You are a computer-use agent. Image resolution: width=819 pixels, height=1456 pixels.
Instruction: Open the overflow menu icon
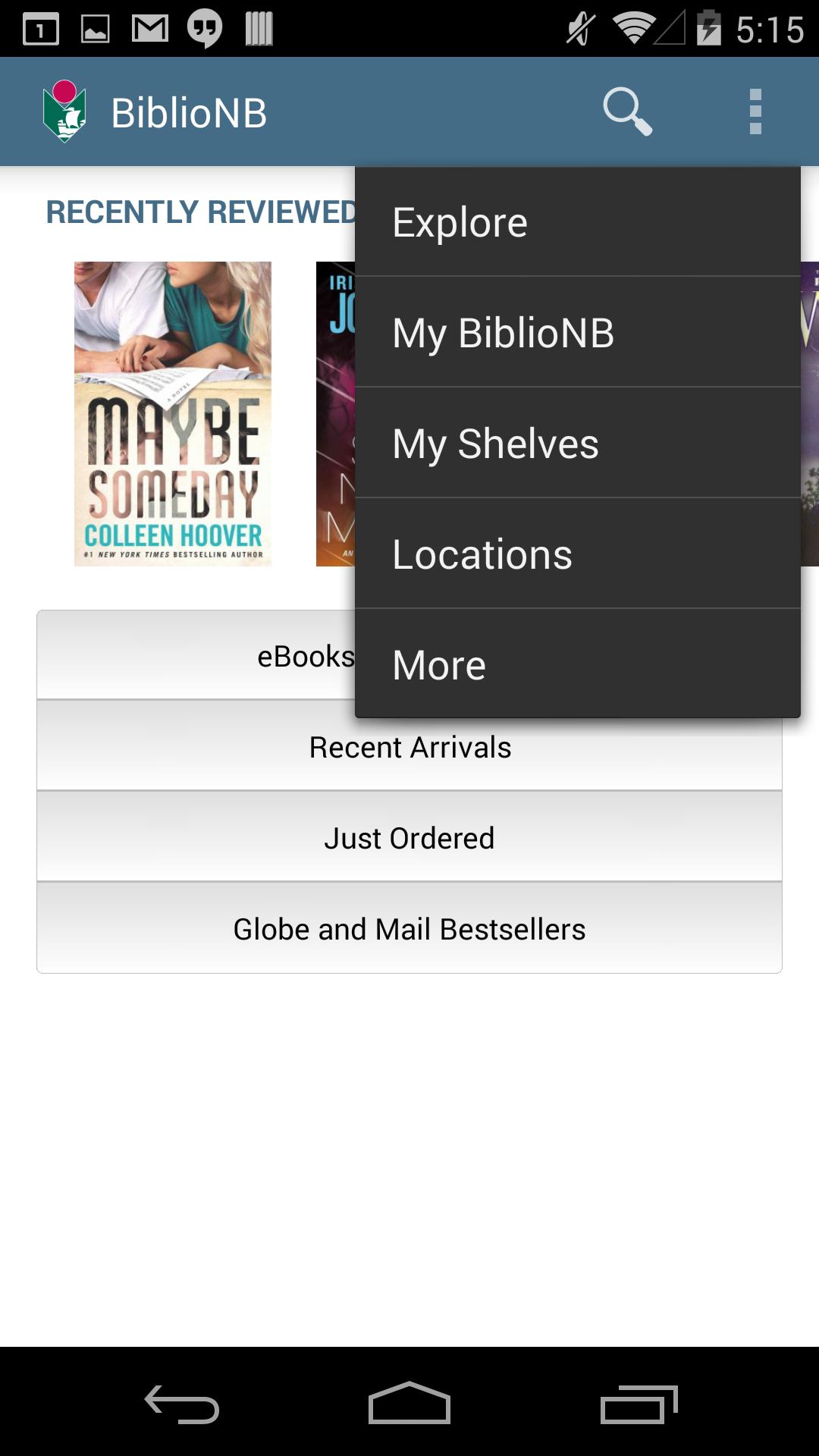tap(755, 111)
